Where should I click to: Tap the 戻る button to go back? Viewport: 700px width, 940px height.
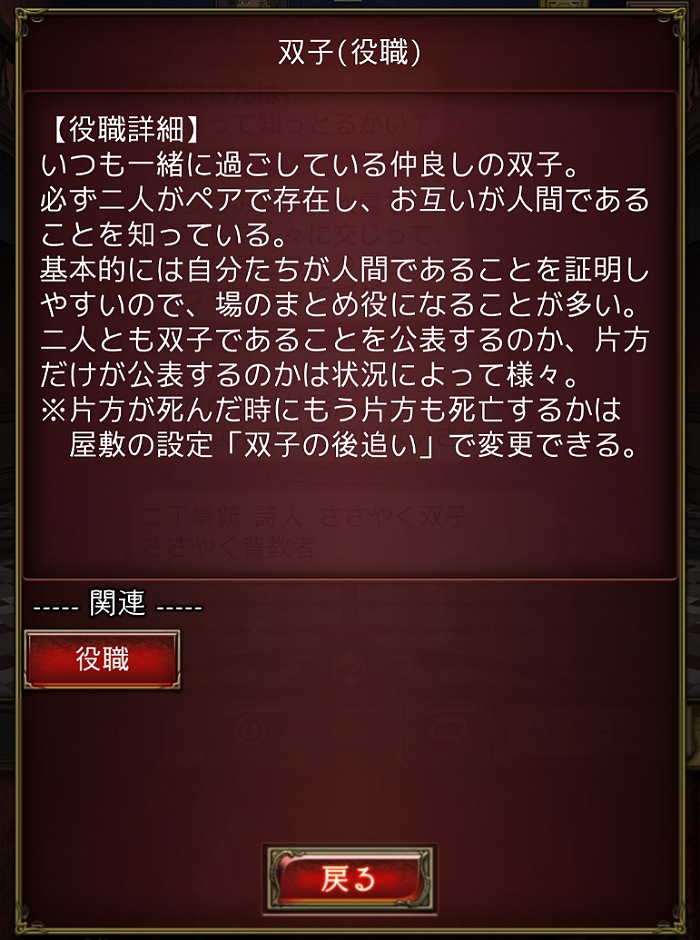coord(349,878)
